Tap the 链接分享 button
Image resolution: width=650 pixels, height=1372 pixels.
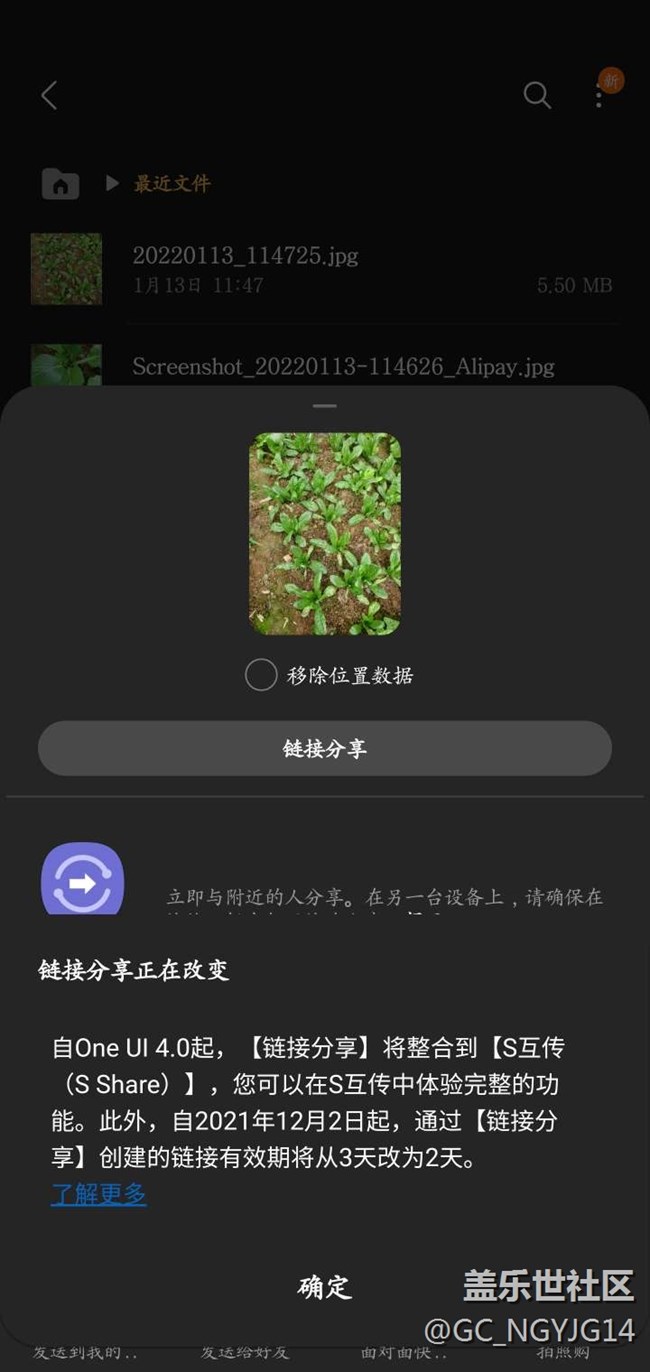pos(325,748)
